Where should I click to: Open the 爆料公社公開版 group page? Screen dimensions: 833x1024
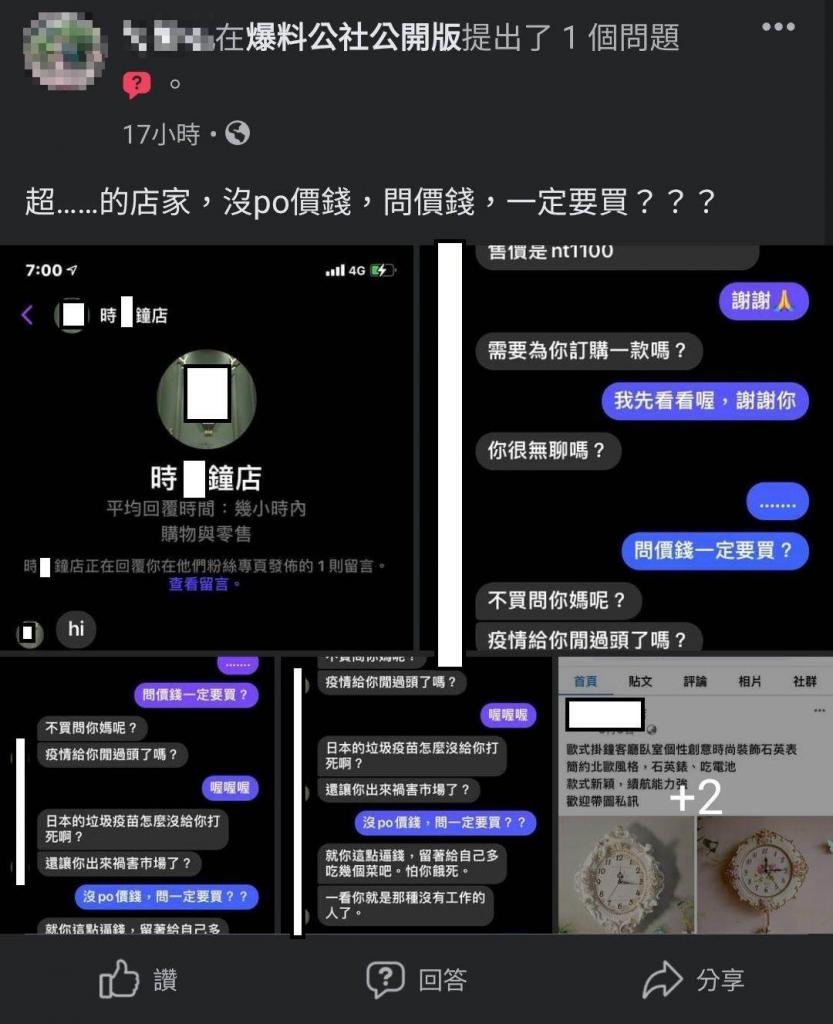pos(353,38)
